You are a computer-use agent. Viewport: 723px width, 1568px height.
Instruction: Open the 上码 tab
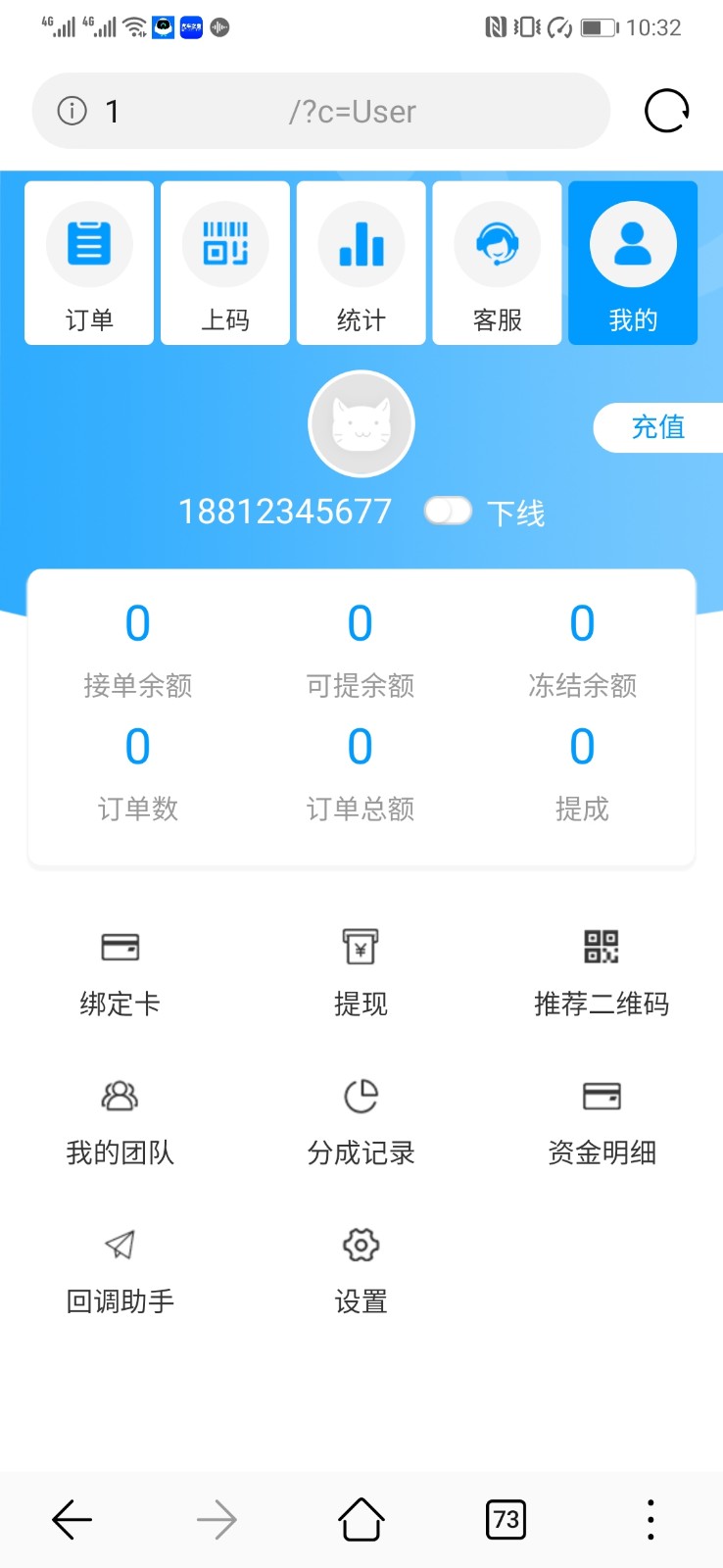click(225, 263)
